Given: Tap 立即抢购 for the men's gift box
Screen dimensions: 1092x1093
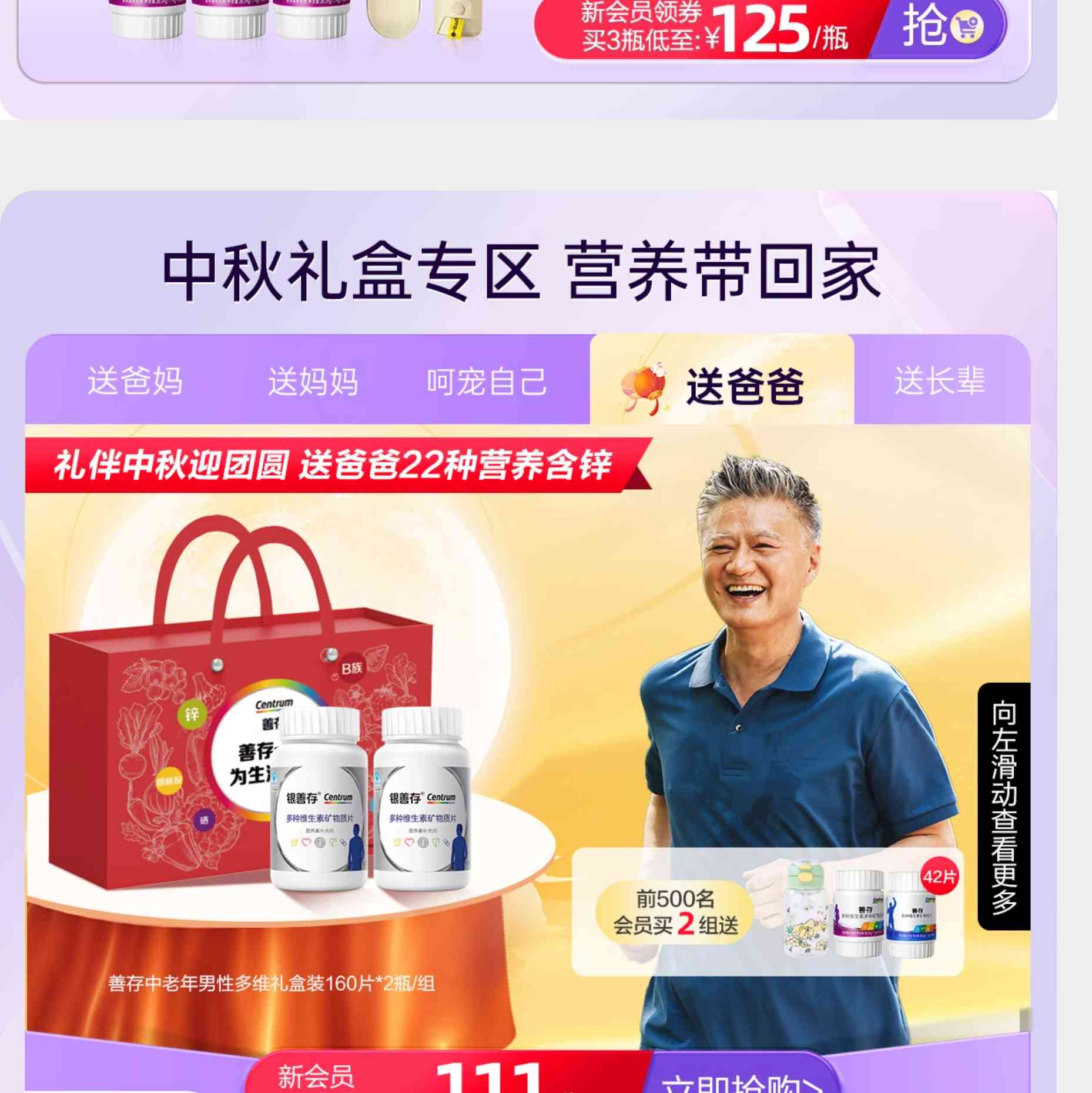Looking at the screenshot, I should (x=741, y=1081).
